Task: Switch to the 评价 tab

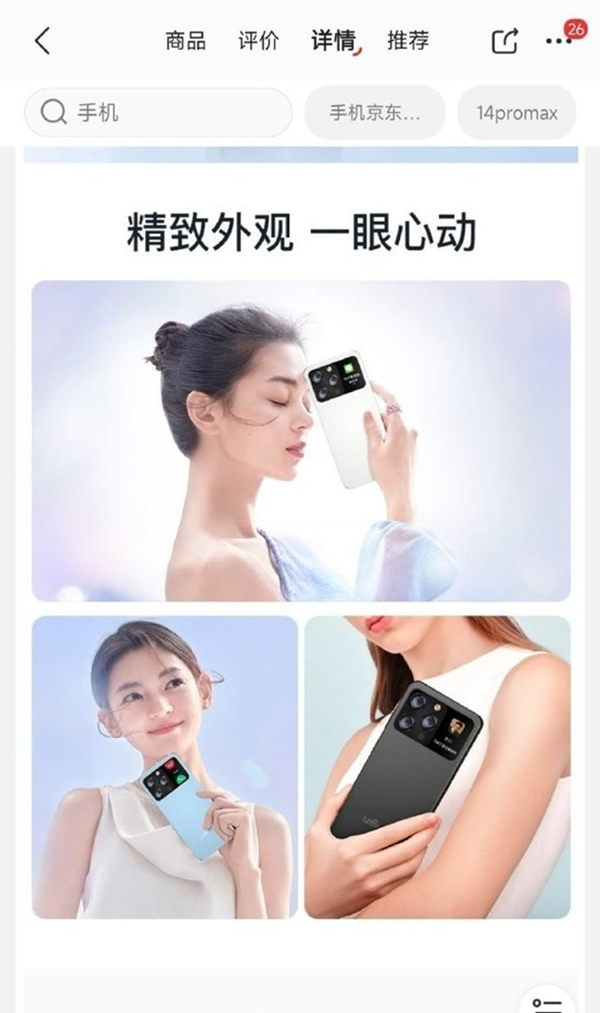Action: pos(258,41)
